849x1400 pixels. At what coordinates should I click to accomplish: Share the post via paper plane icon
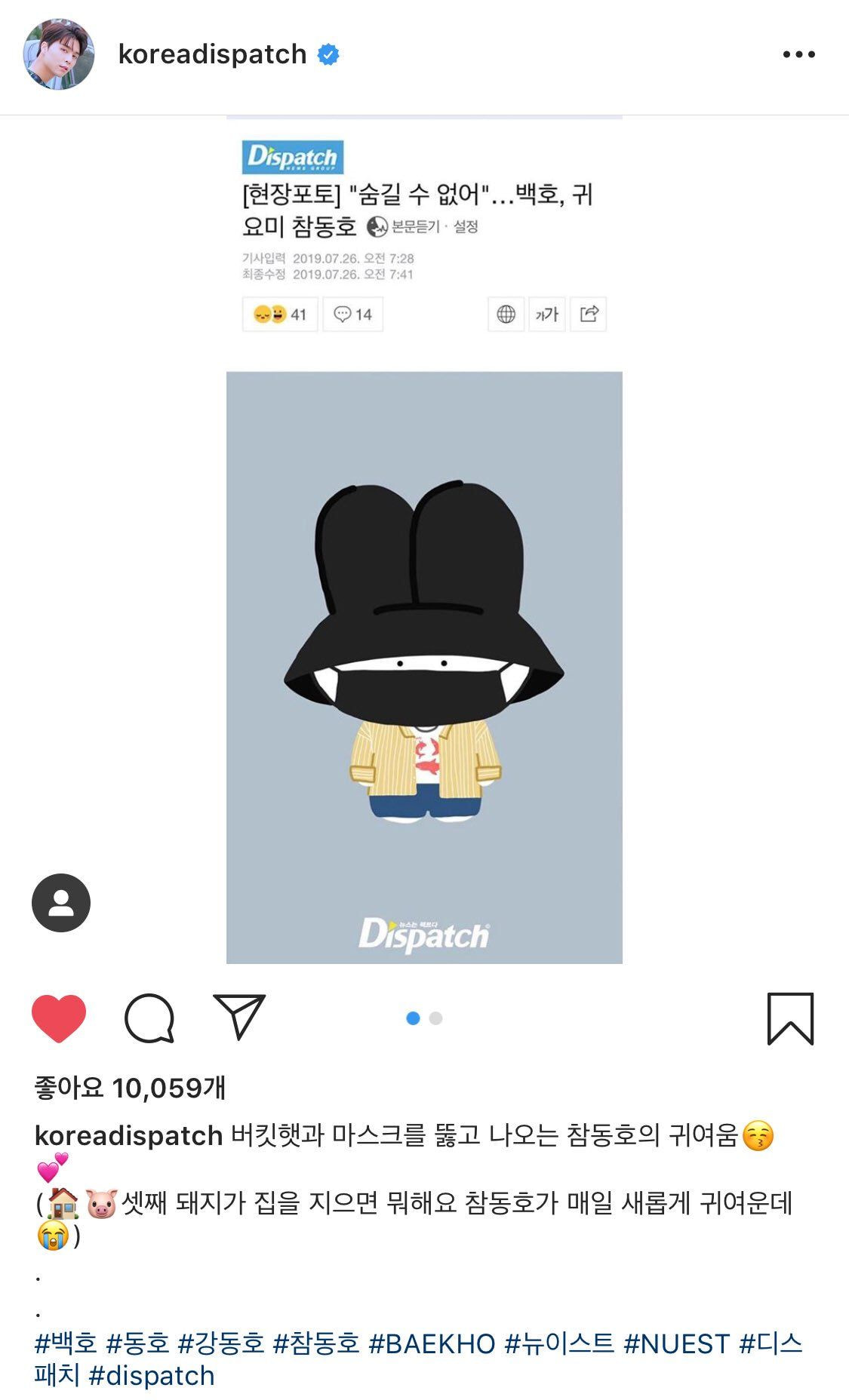tap(239, 1017)
